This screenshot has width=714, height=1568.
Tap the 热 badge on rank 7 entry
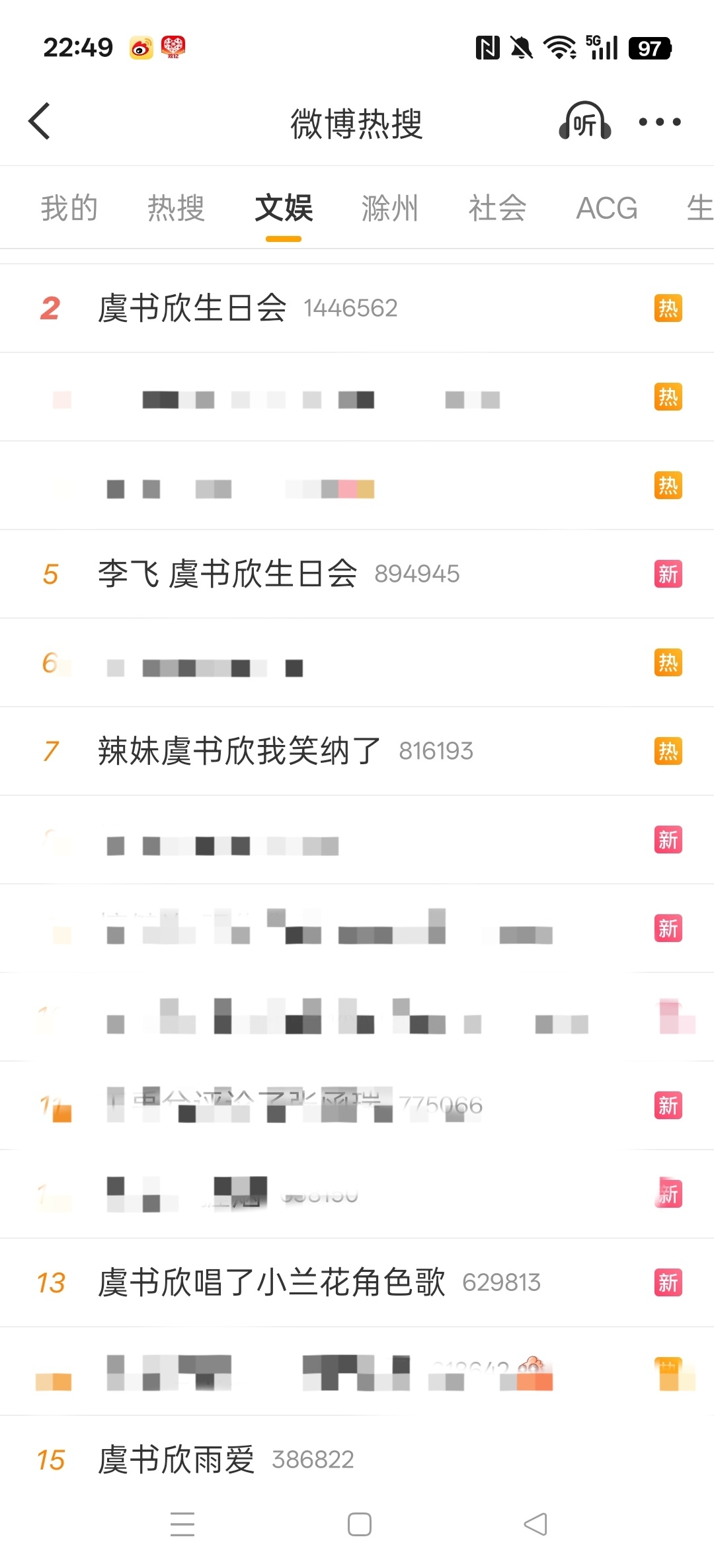pos(668,751)
